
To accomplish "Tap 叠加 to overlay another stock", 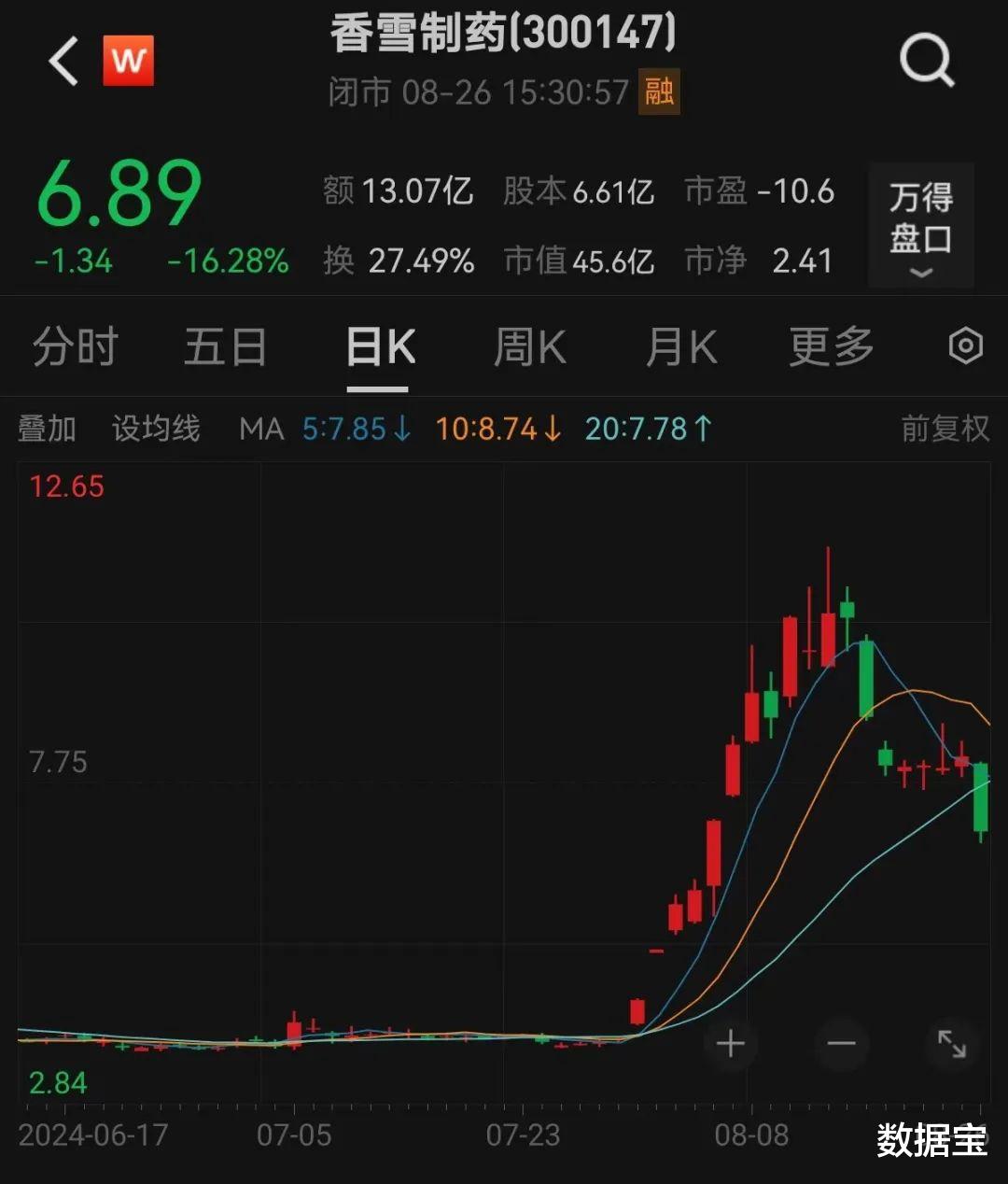I will [47, 429].
